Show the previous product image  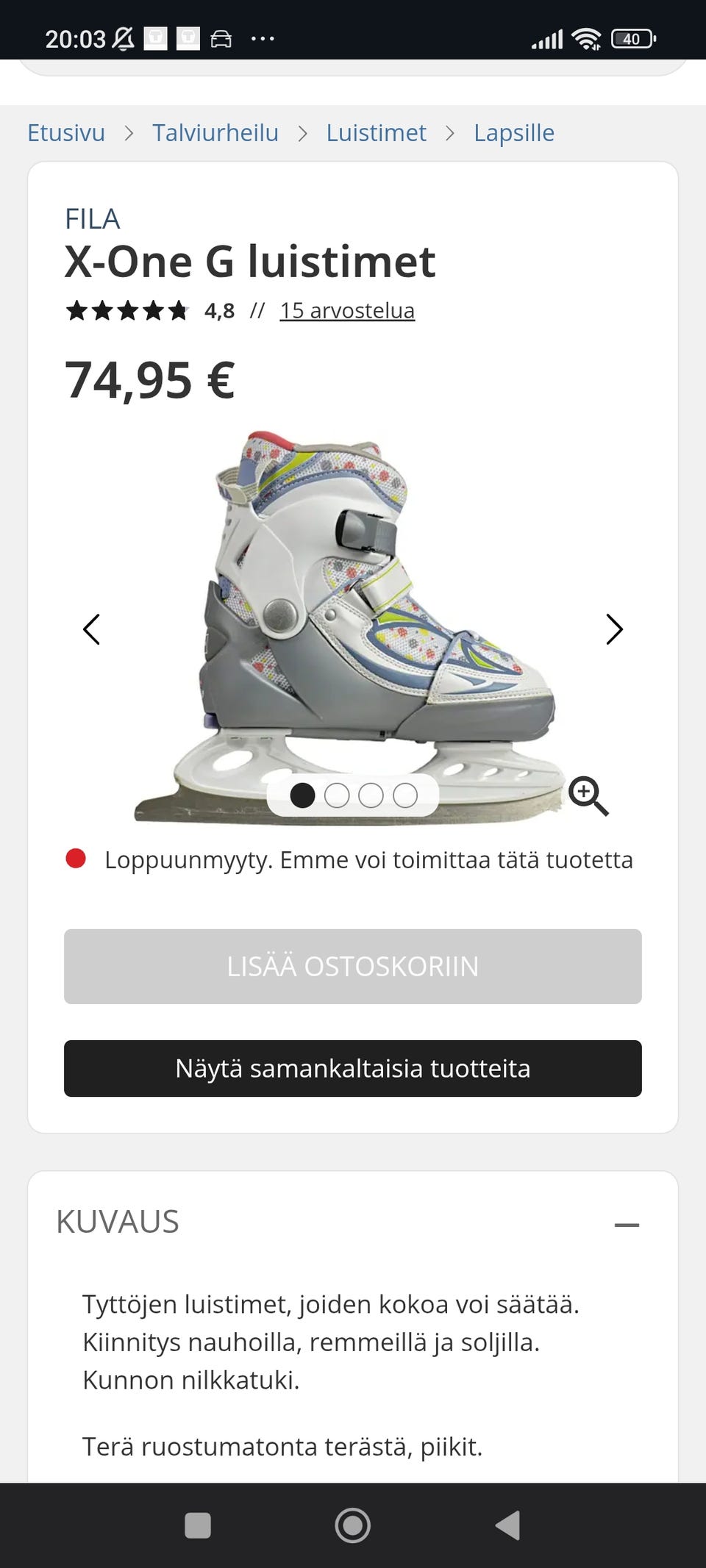tap(91, 629)
